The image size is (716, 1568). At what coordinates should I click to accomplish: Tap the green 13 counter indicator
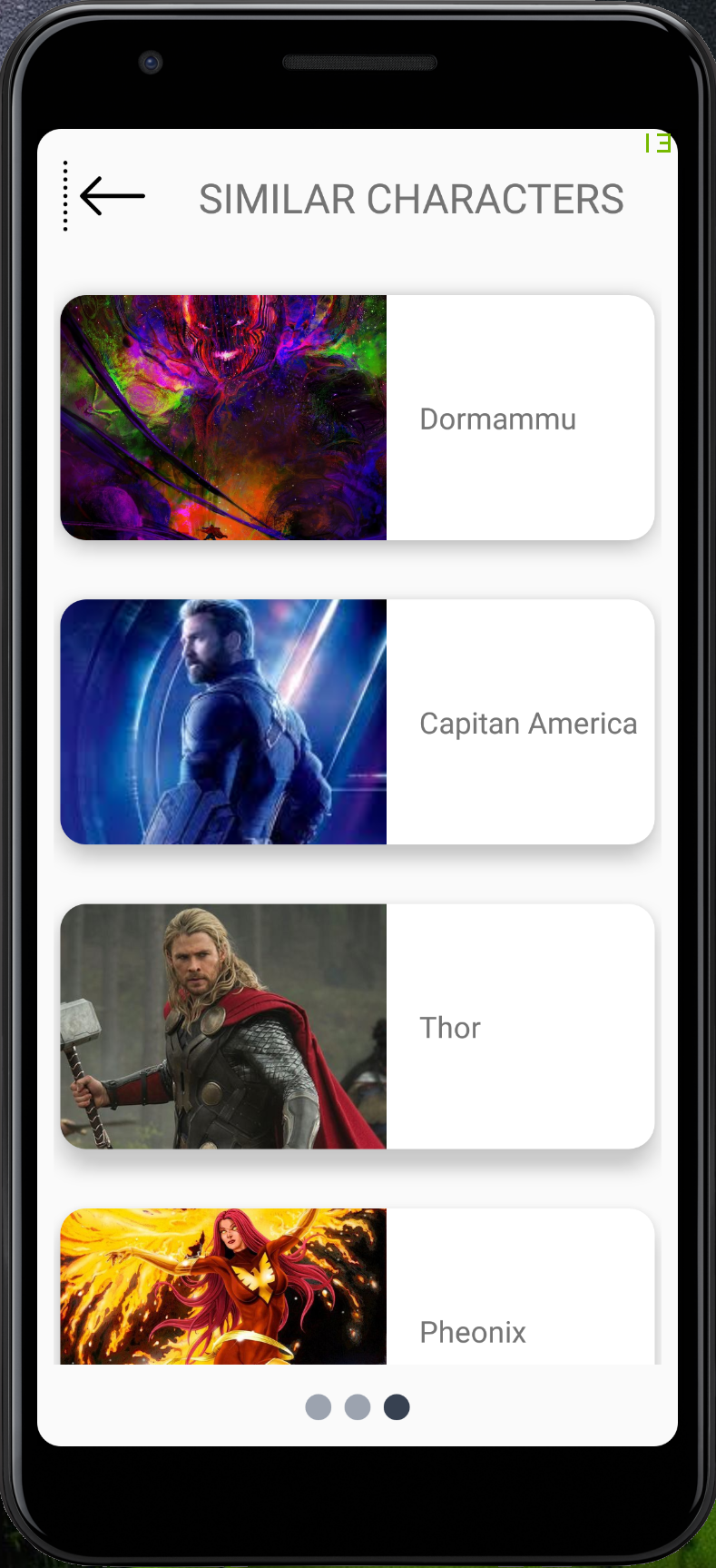coord(656,142)
